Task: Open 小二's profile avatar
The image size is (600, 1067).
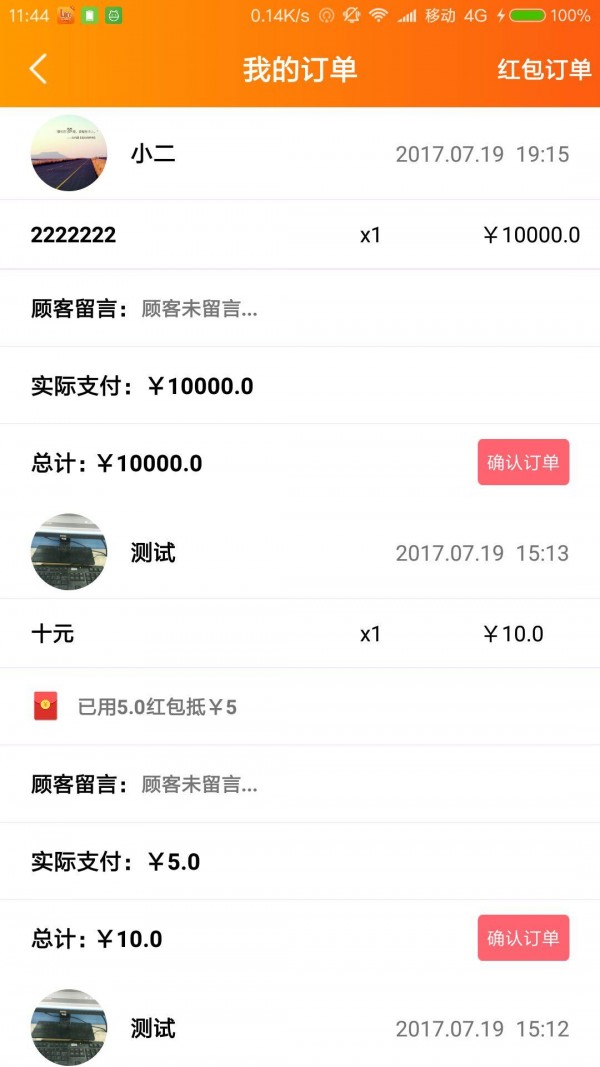Action: coord(69,153)
